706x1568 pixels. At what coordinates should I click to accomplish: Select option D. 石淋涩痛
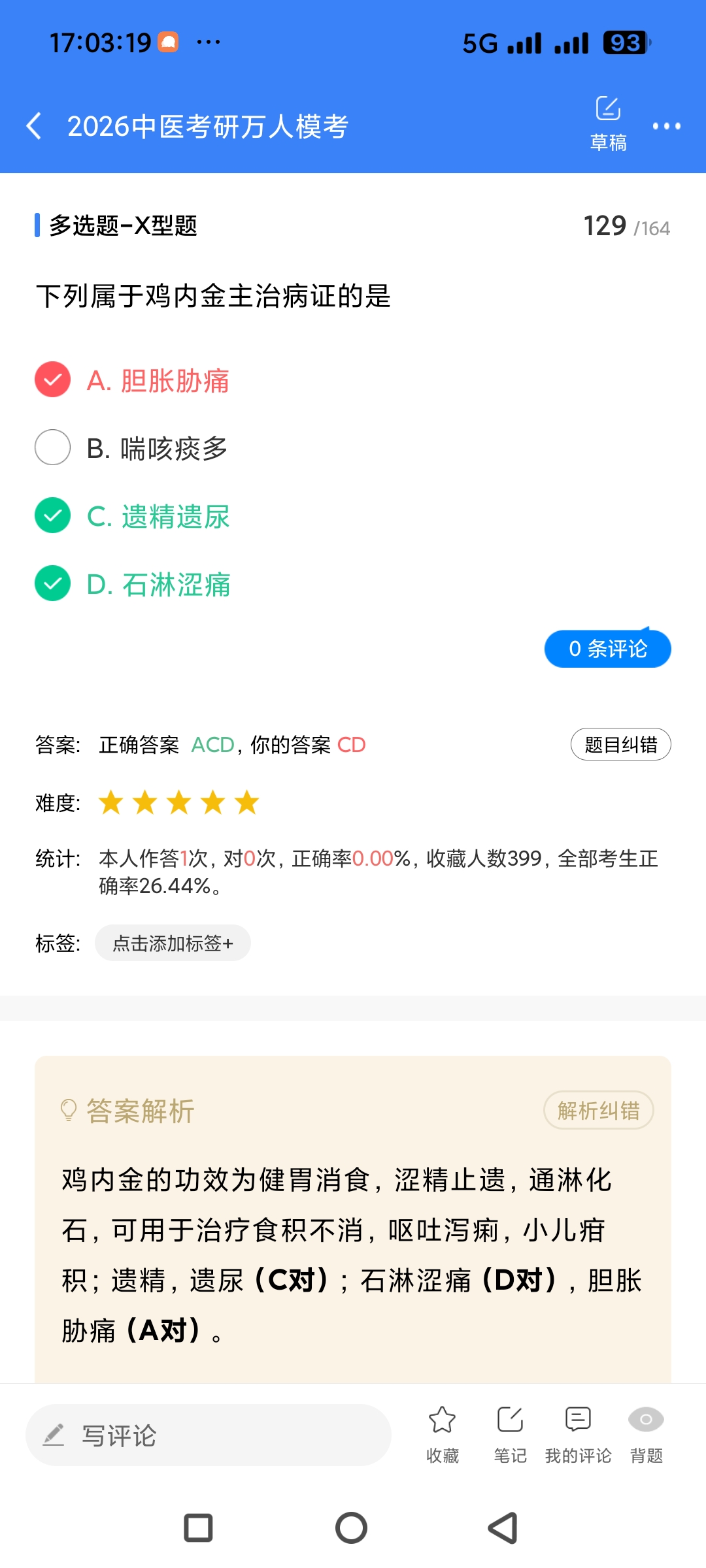click(x=158, y=584)
